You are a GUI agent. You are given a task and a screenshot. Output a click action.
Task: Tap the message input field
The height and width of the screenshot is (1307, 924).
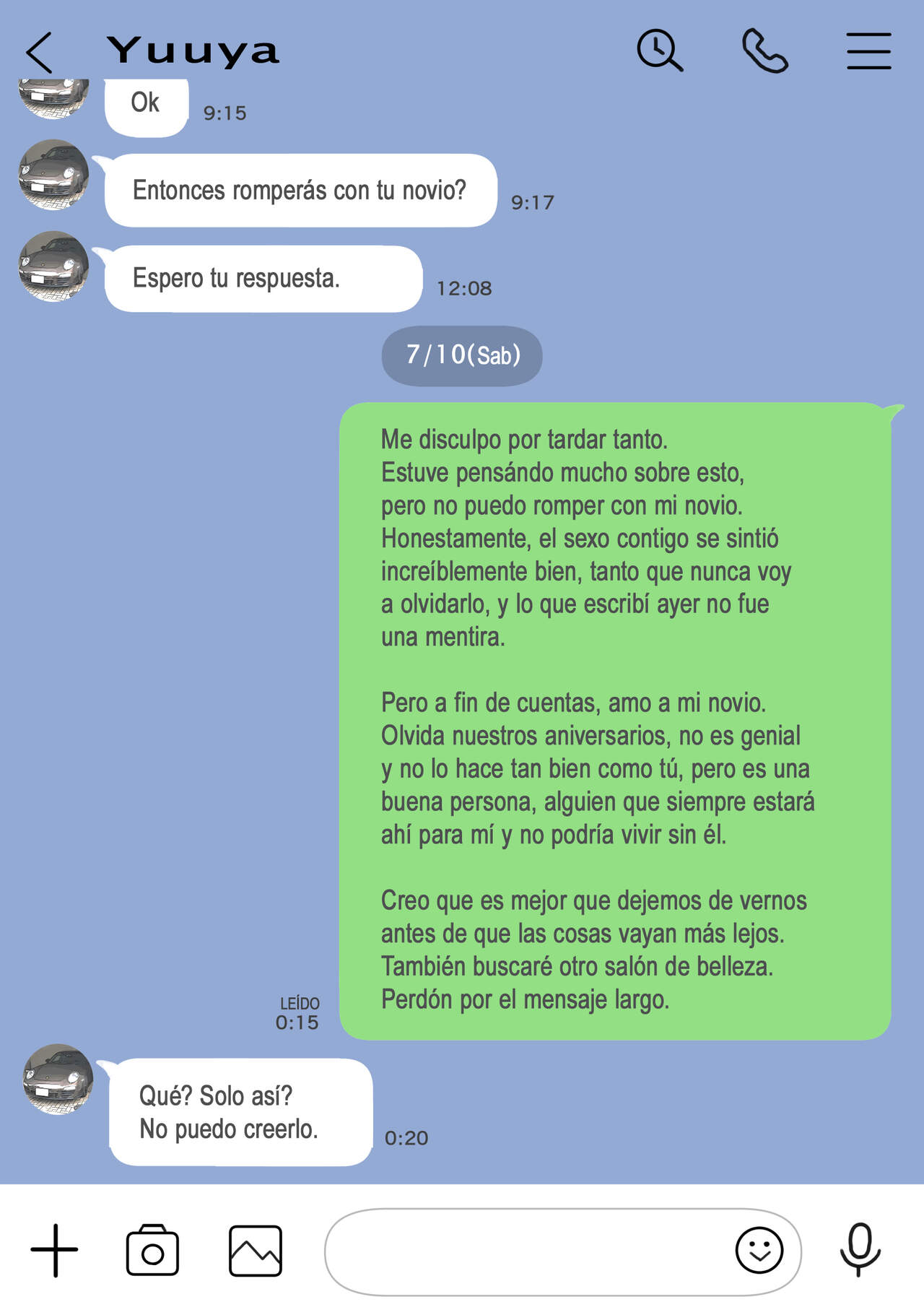[x=527, y=1250]
